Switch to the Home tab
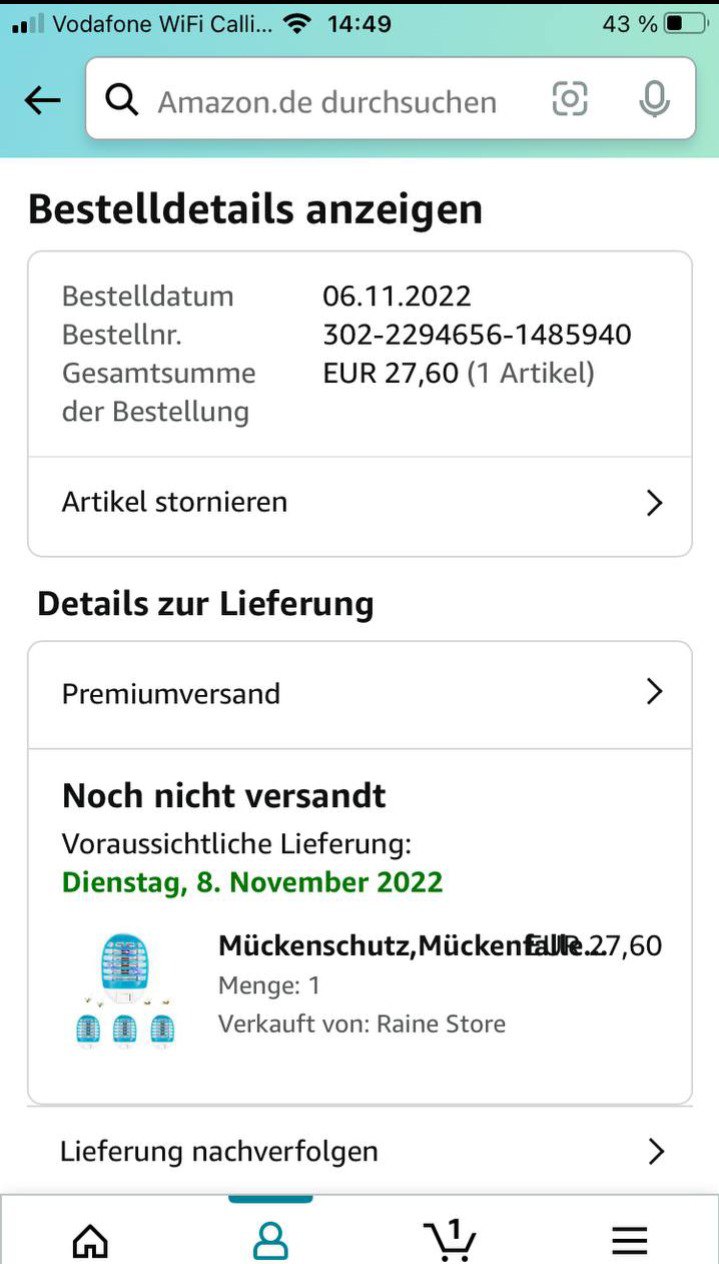 pyautogui.click(x=90, y=1240)
